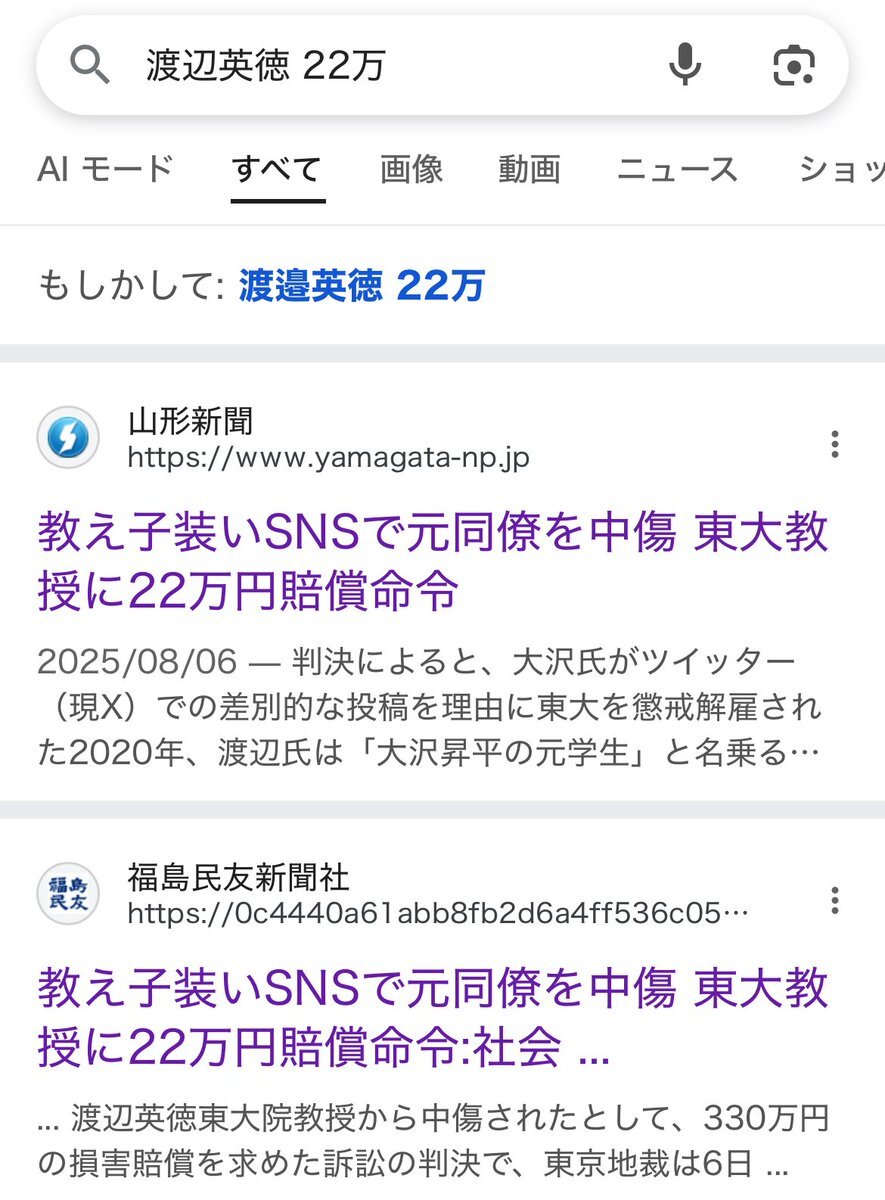
Task: Search instead for 渡邉英徳 22万
Action: [x=361, y=287]
